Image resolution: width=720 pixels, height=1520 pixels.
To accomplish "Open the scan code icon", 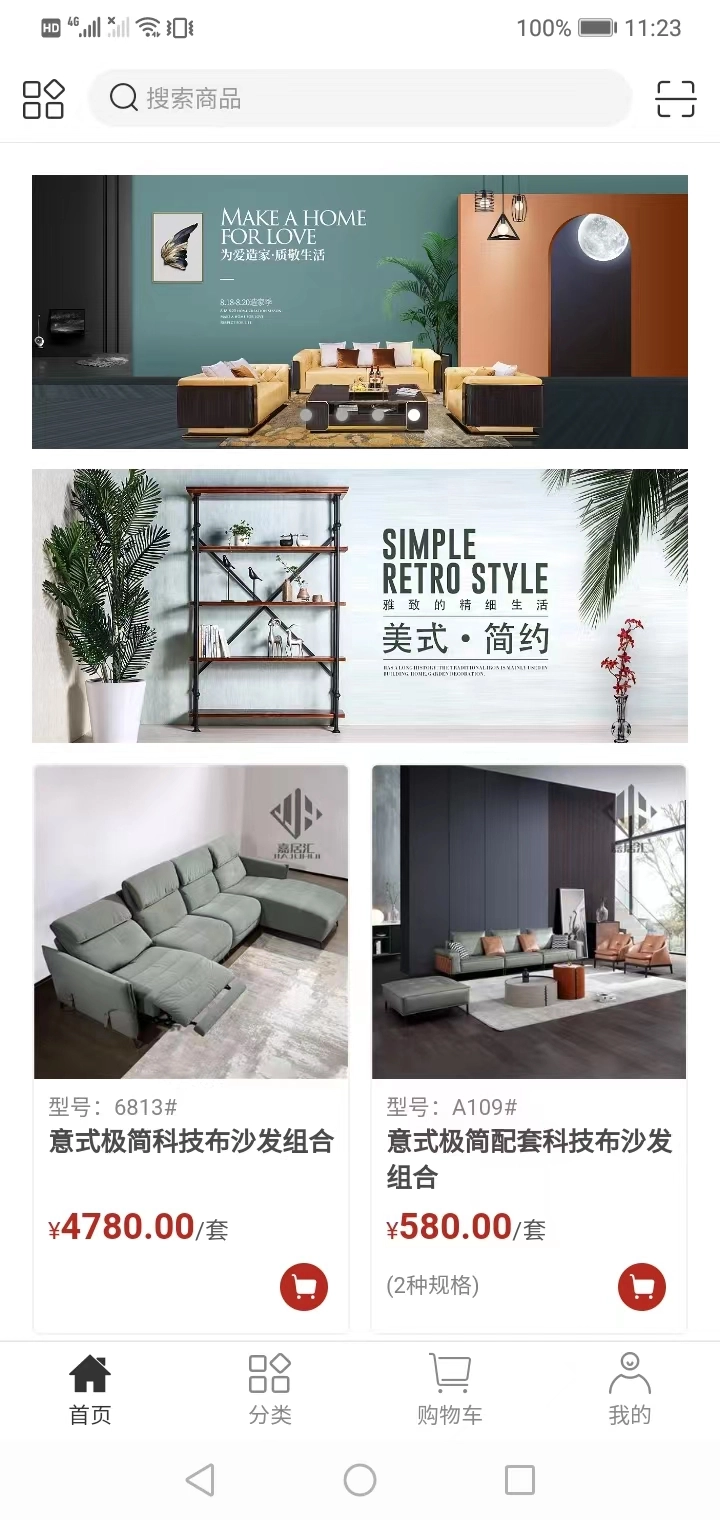I will tap(675, 99).
